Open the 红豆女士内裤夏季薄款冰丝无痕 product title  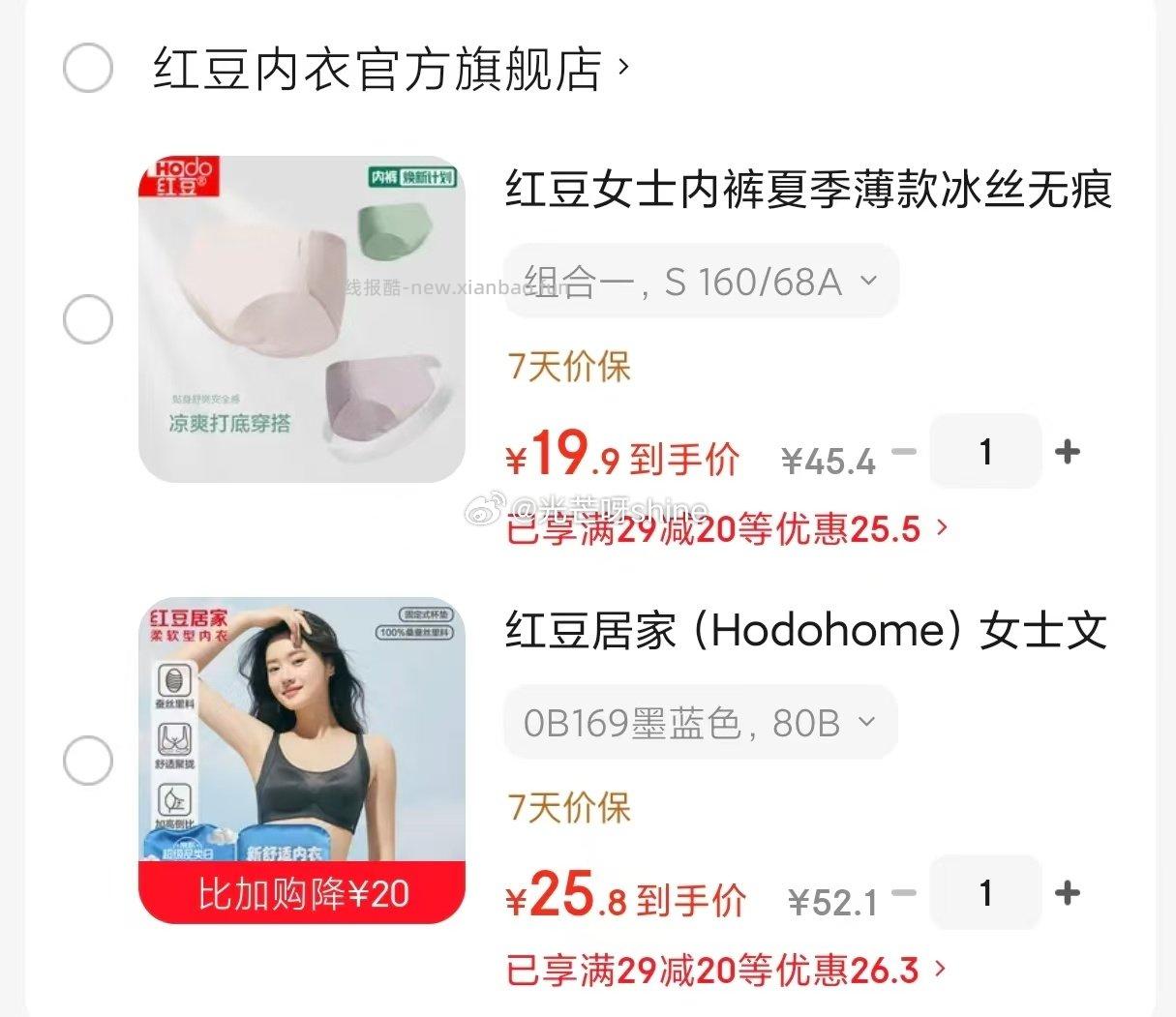pos(808,190)
